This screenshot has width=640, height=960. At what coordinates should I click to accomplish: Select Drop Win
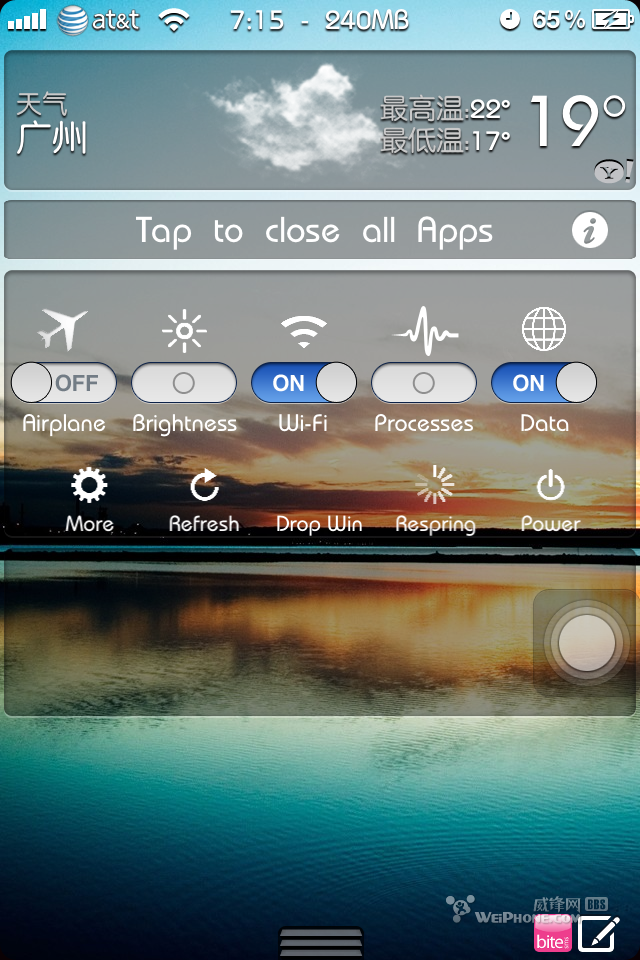coord(319,523)
